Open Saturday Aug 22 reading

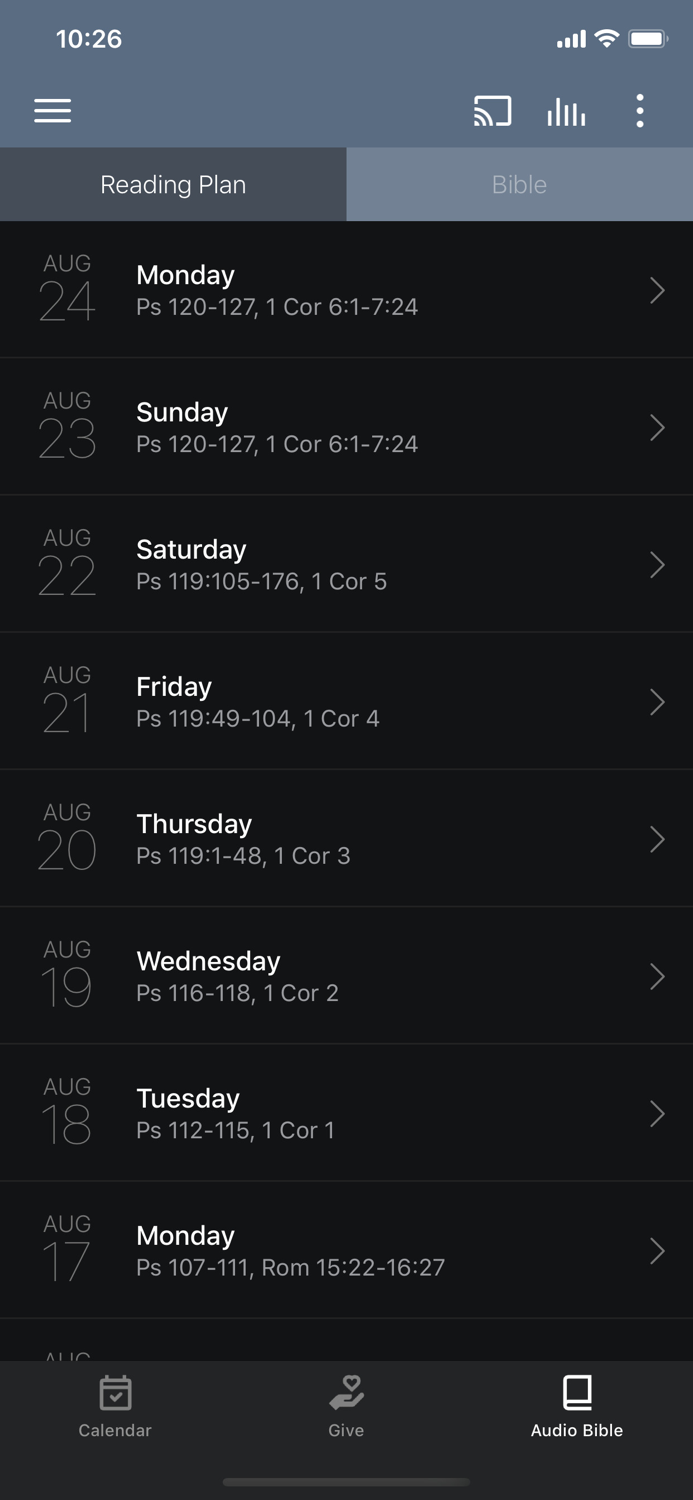pos(346,564)
